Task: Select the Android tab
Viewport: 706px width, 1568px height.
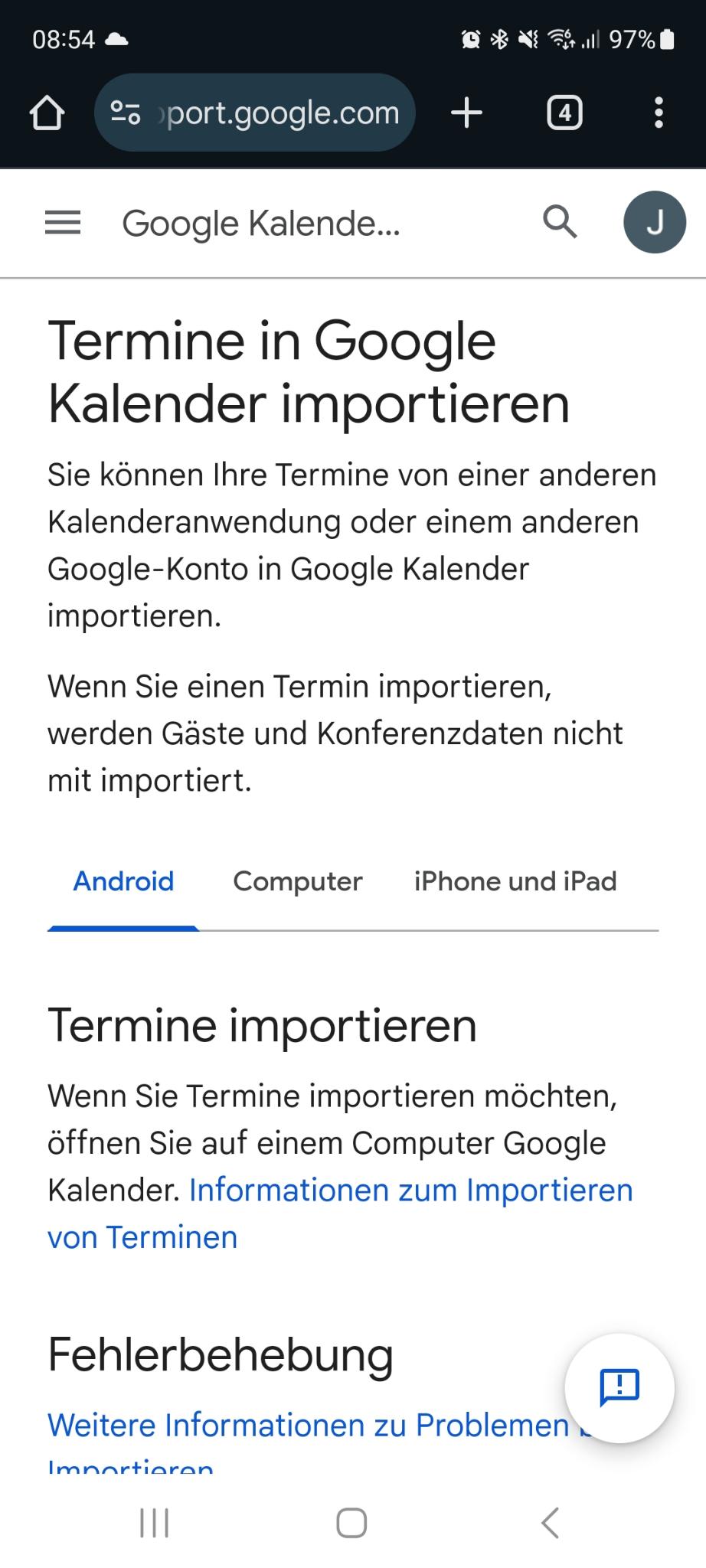Action: click(123, 881)
